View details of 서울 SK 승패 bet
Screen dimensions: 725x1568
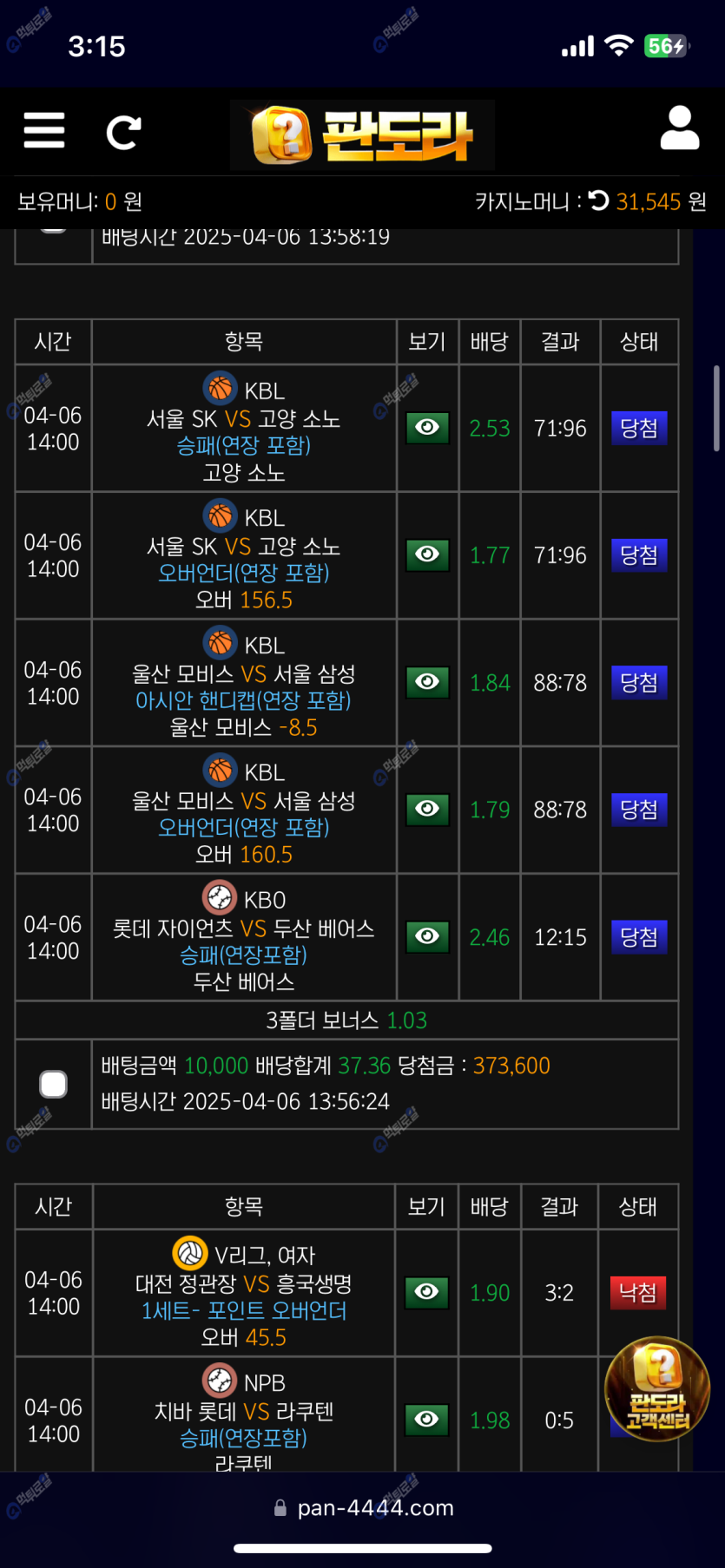click(x=427, y=428)
